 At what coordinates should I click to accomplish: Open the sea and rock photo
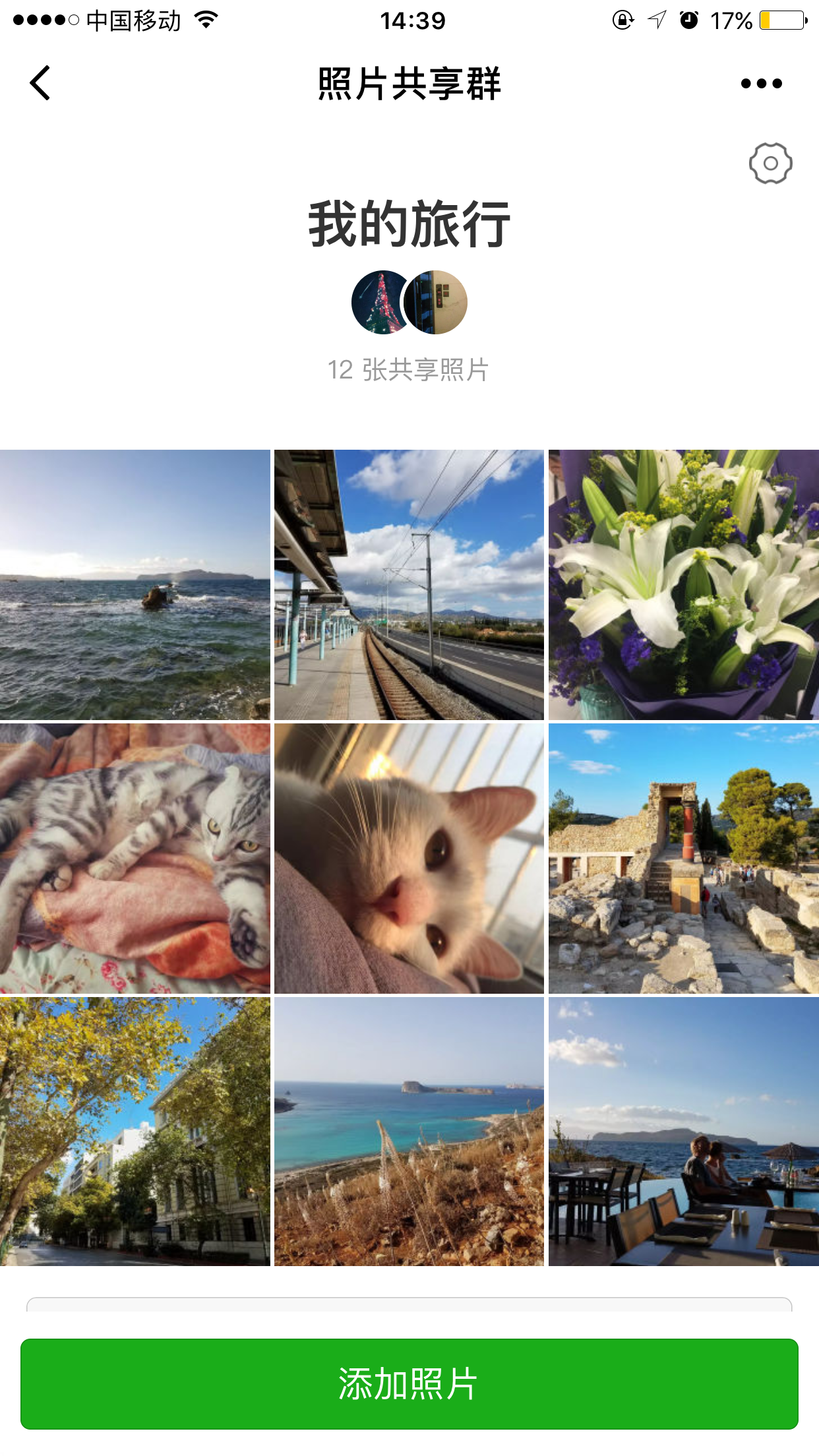(x=135, y=584)
